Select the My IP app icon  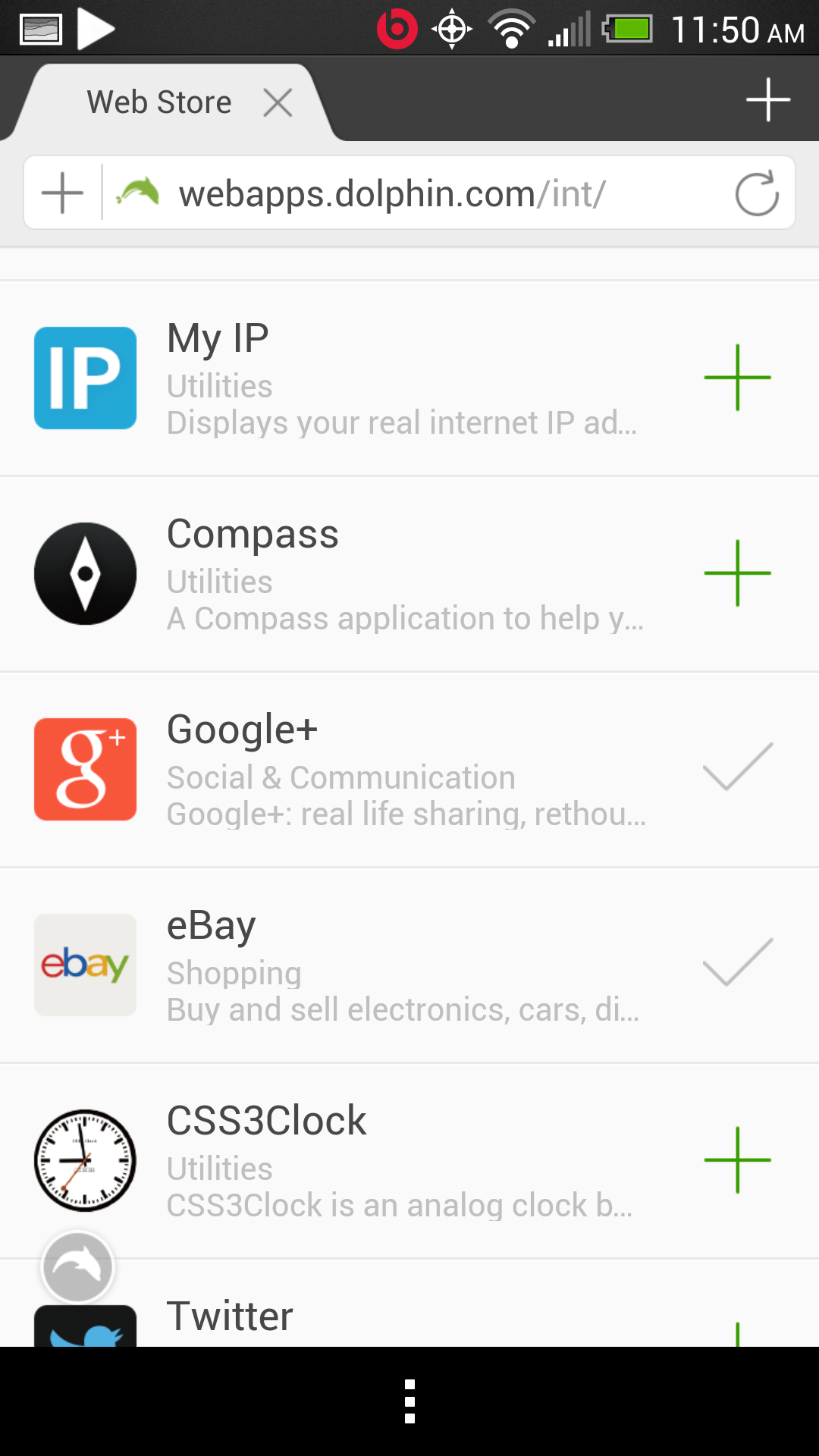click(85, 378)
